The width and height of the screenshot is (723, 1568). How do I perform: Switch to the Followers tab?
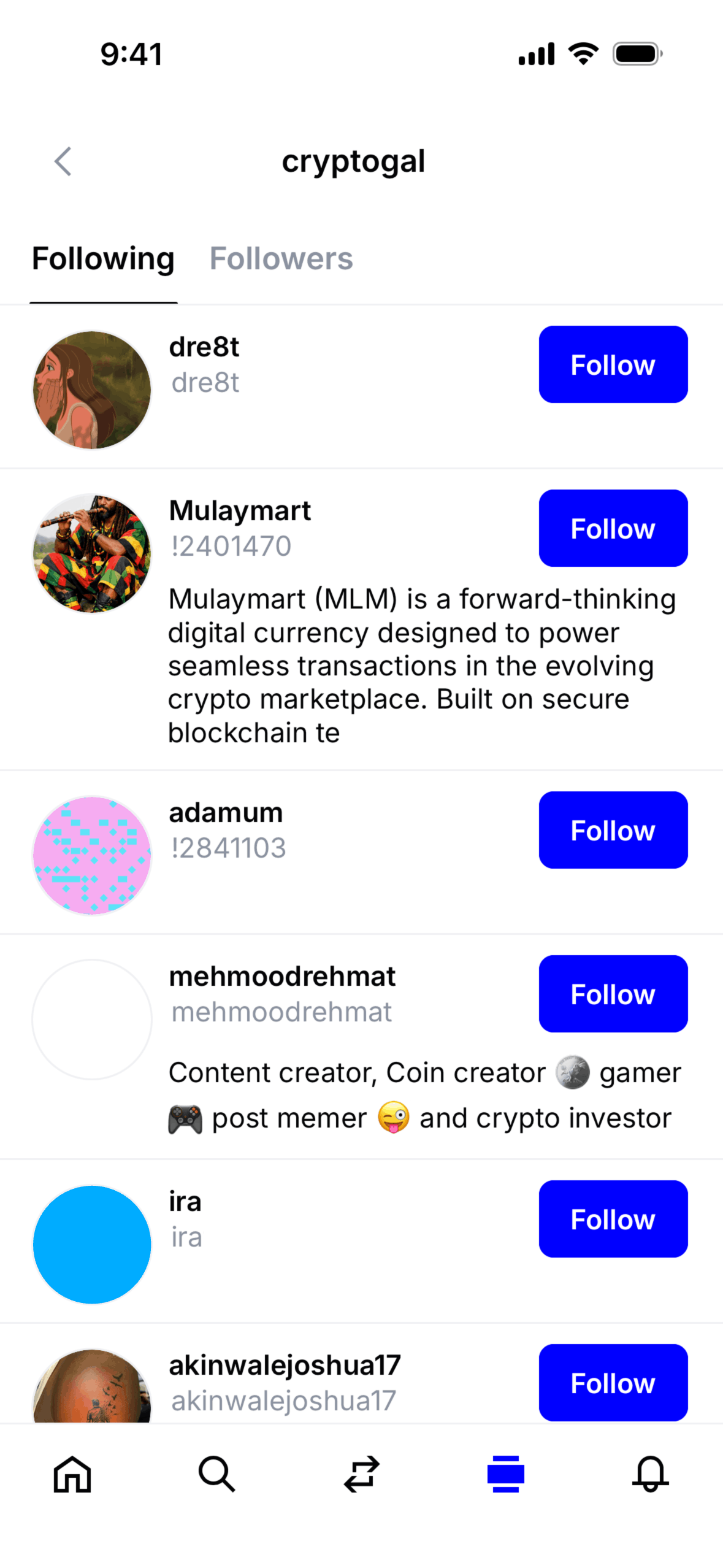coord(281,258)
